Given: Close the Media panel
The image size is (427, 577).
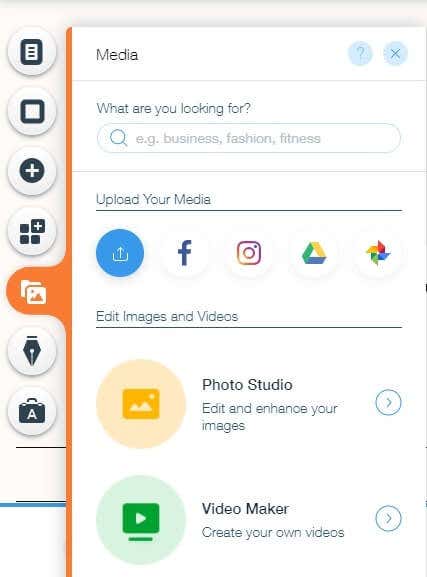Looking at the screenshot, I should point(395,54).
